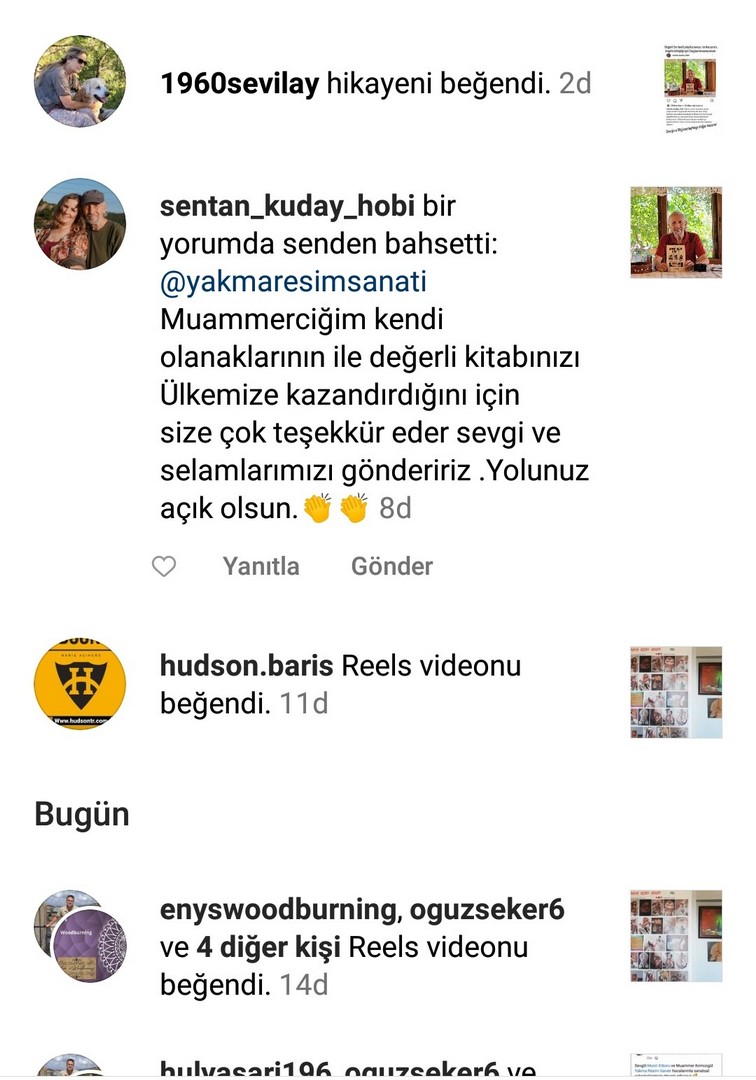View Reels thumbnail liked by hudson.baris
The width and height of the screenshot is (756, 1080).
[676, 692]
